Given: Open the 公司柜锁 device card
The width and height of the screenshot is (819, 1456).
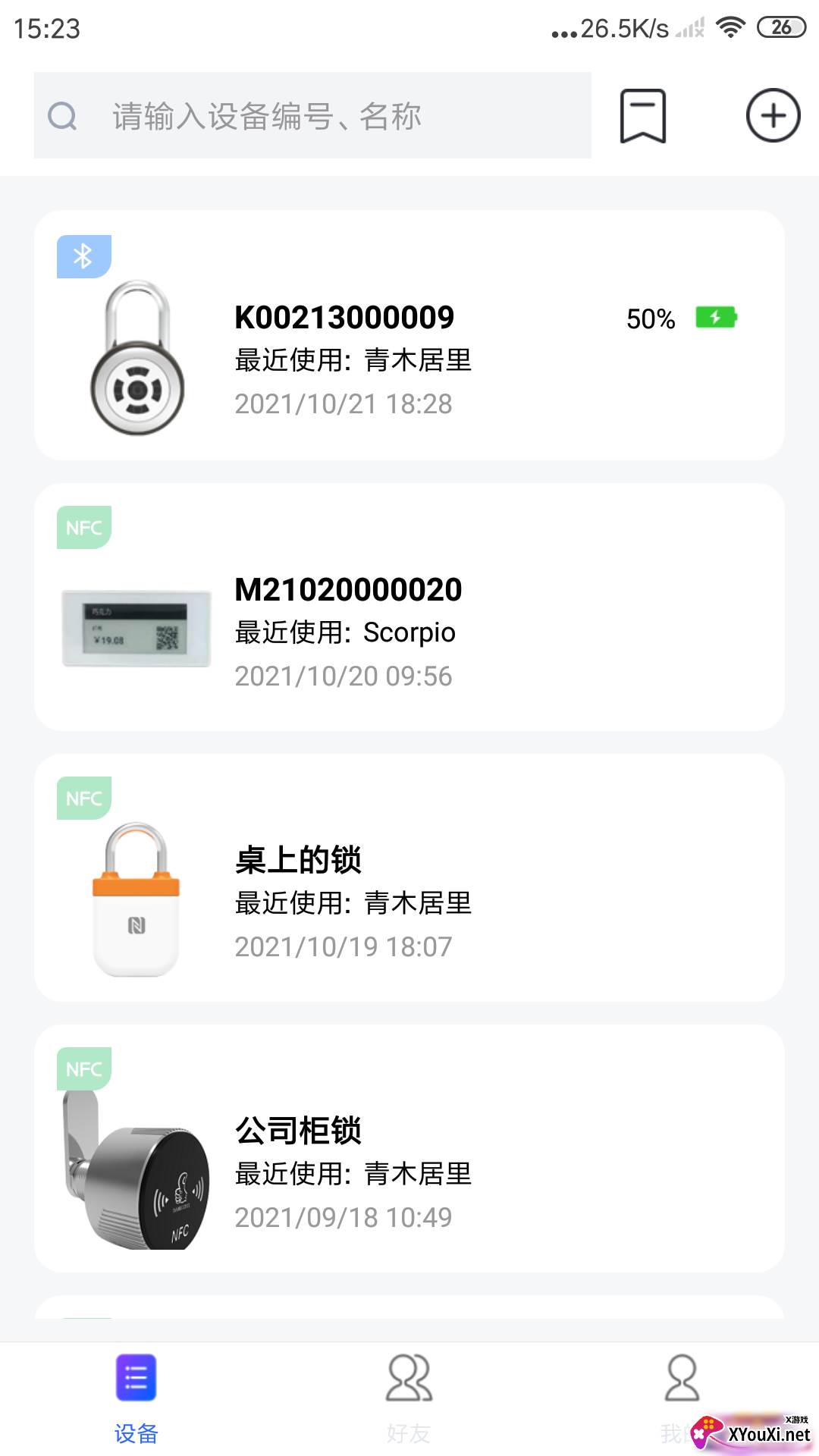Looking at the screenshot, I should [x=409, y=1149].
